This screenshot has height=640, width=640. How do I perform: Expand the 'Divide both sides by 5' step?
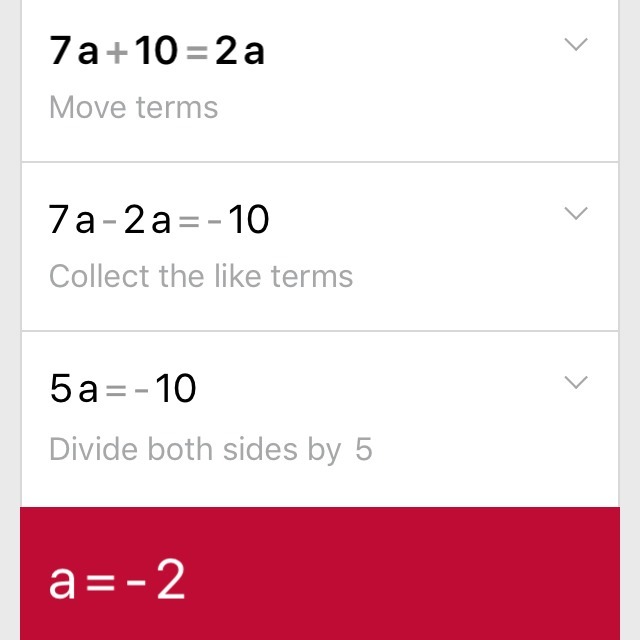576,382
